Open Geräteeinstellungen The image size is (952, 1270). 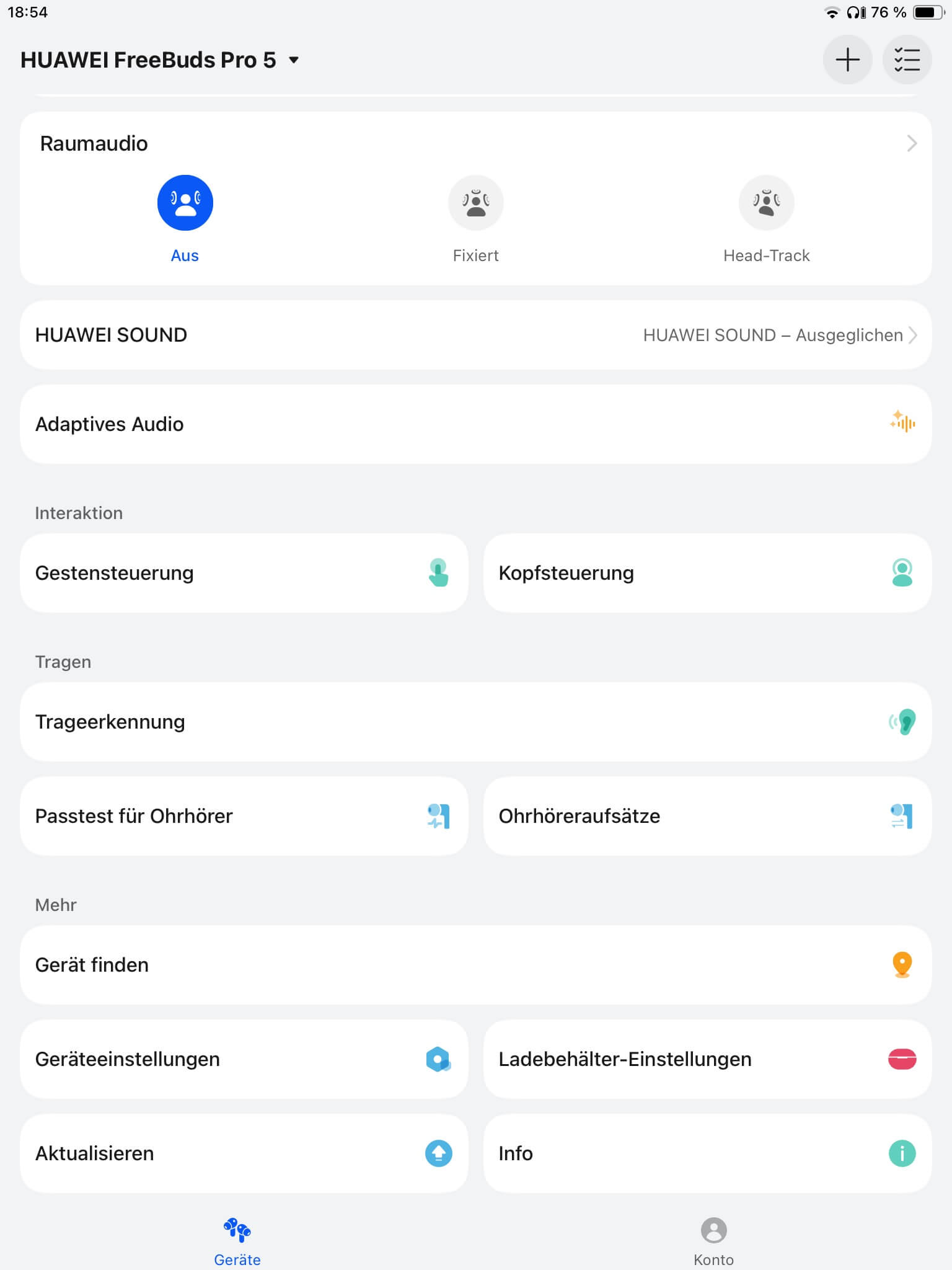(x=244, y=1059)
